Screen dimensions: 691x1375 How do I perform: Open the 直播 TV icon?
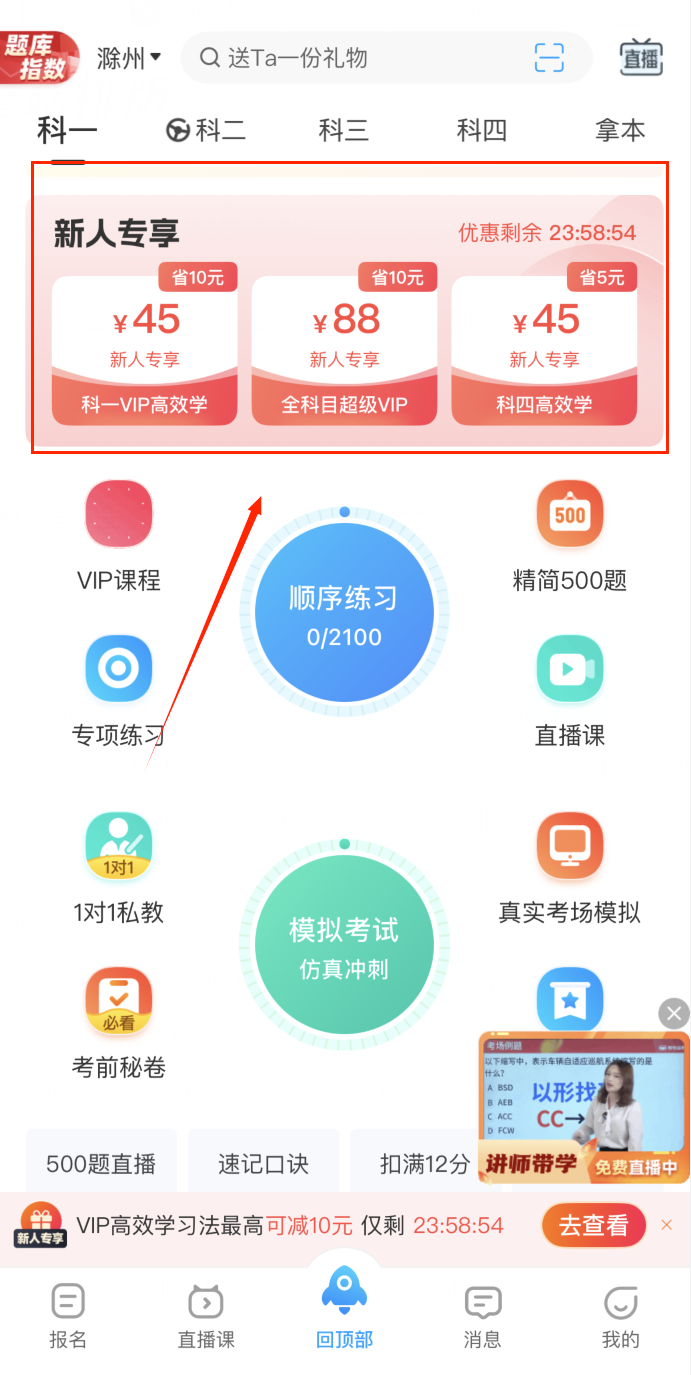coord(641,58)
